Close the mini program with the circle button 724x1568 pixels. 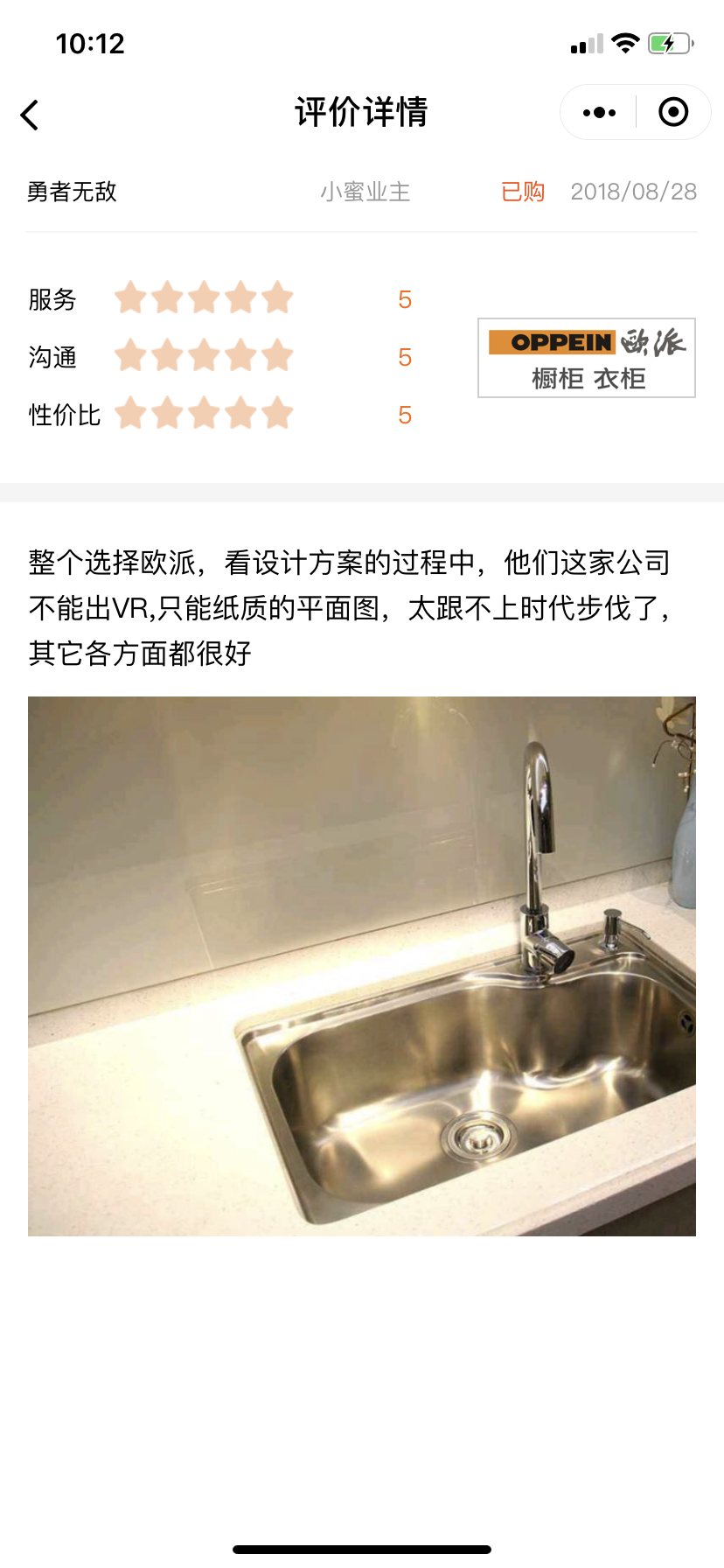(672, 113)
